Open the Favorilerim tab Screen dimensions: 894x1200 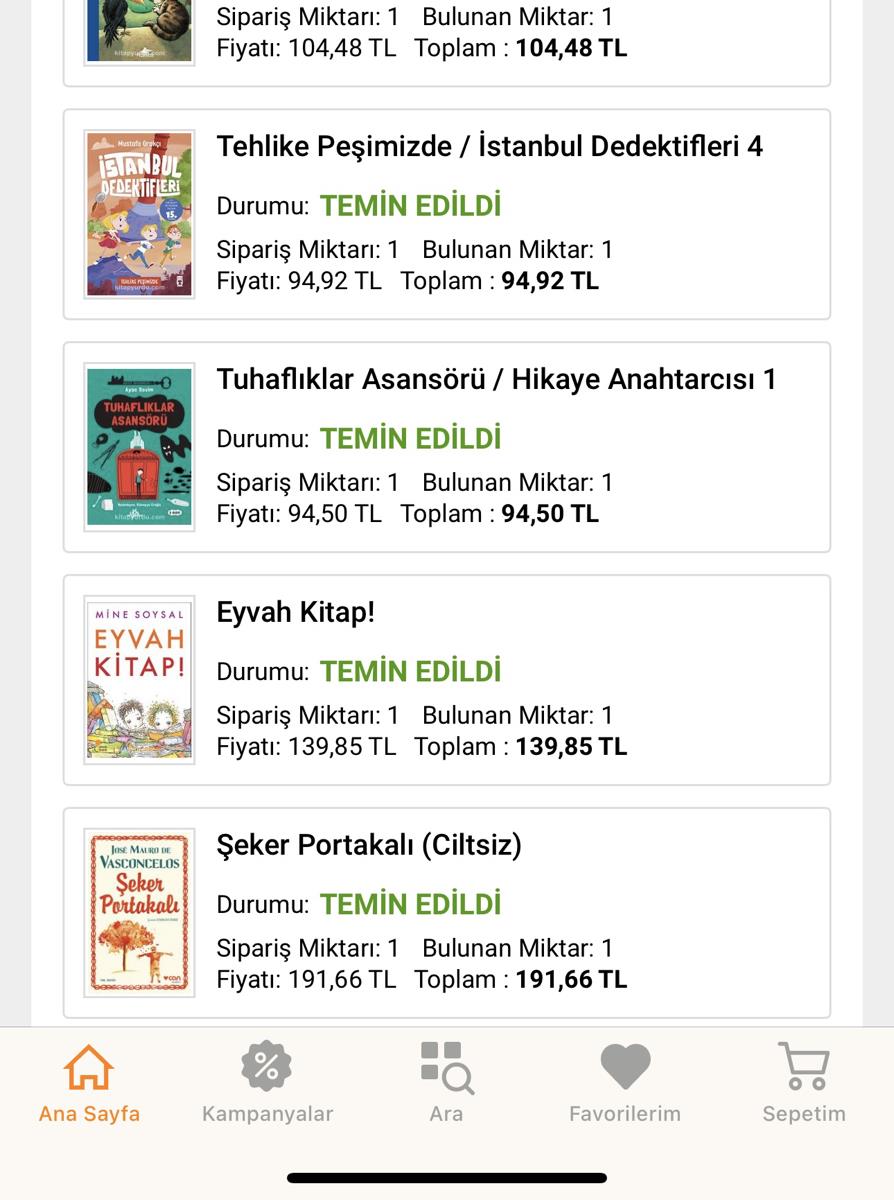click(624, 1084)
